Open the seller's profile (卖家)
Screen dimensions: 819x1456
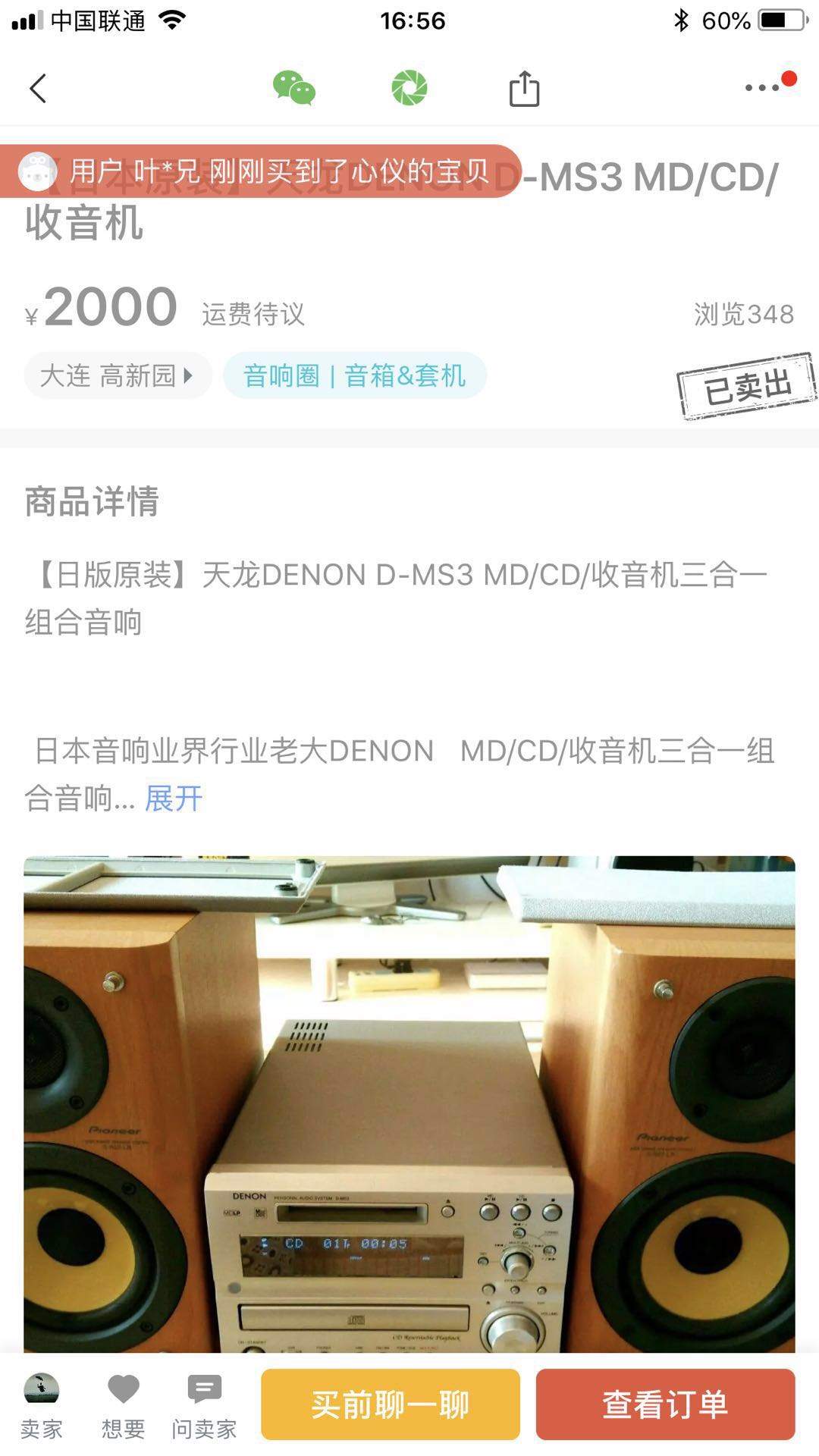coord(42,1405)
